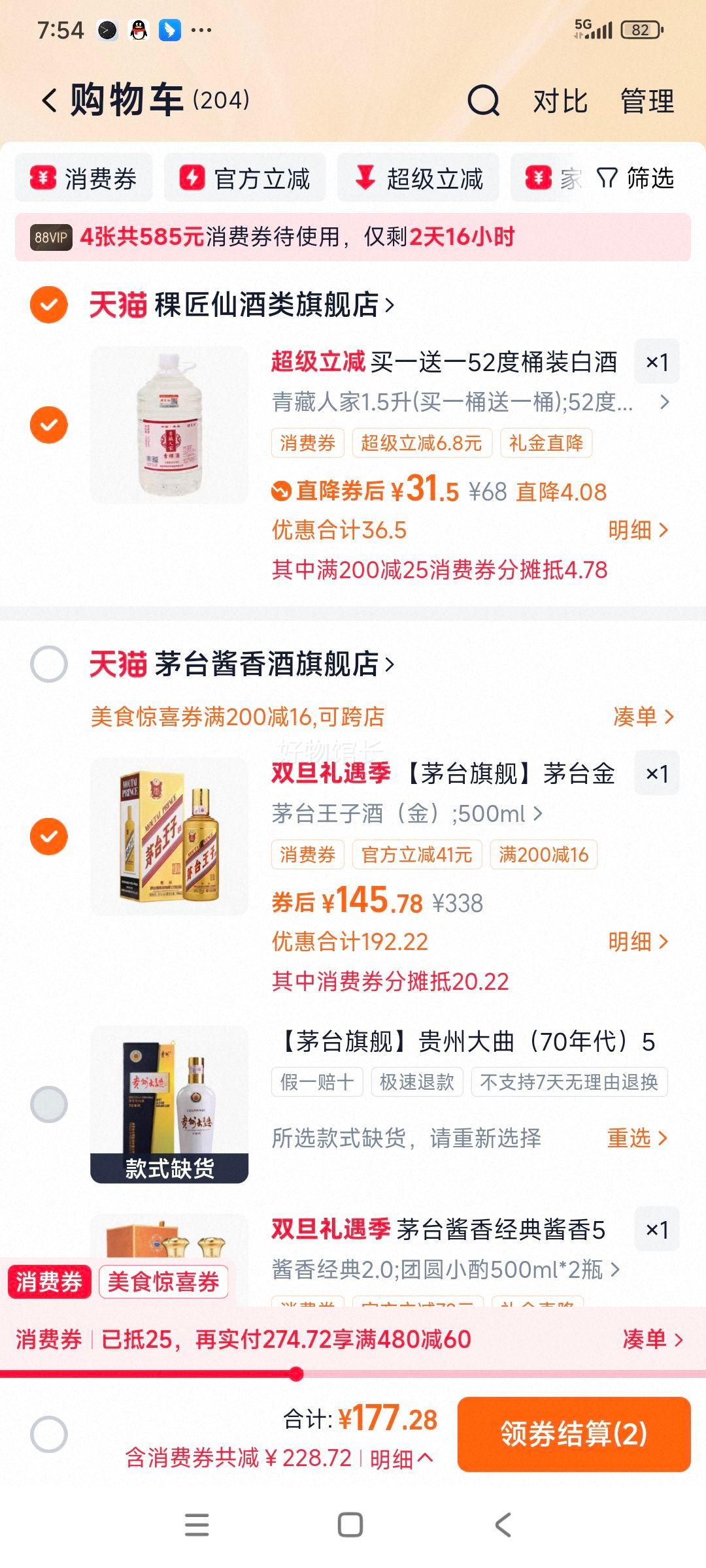Viewport: 706px width, 1568px height.
Task: Deselect the 青藏人家 white wine checkbox
Action: (x=49, y=423)
